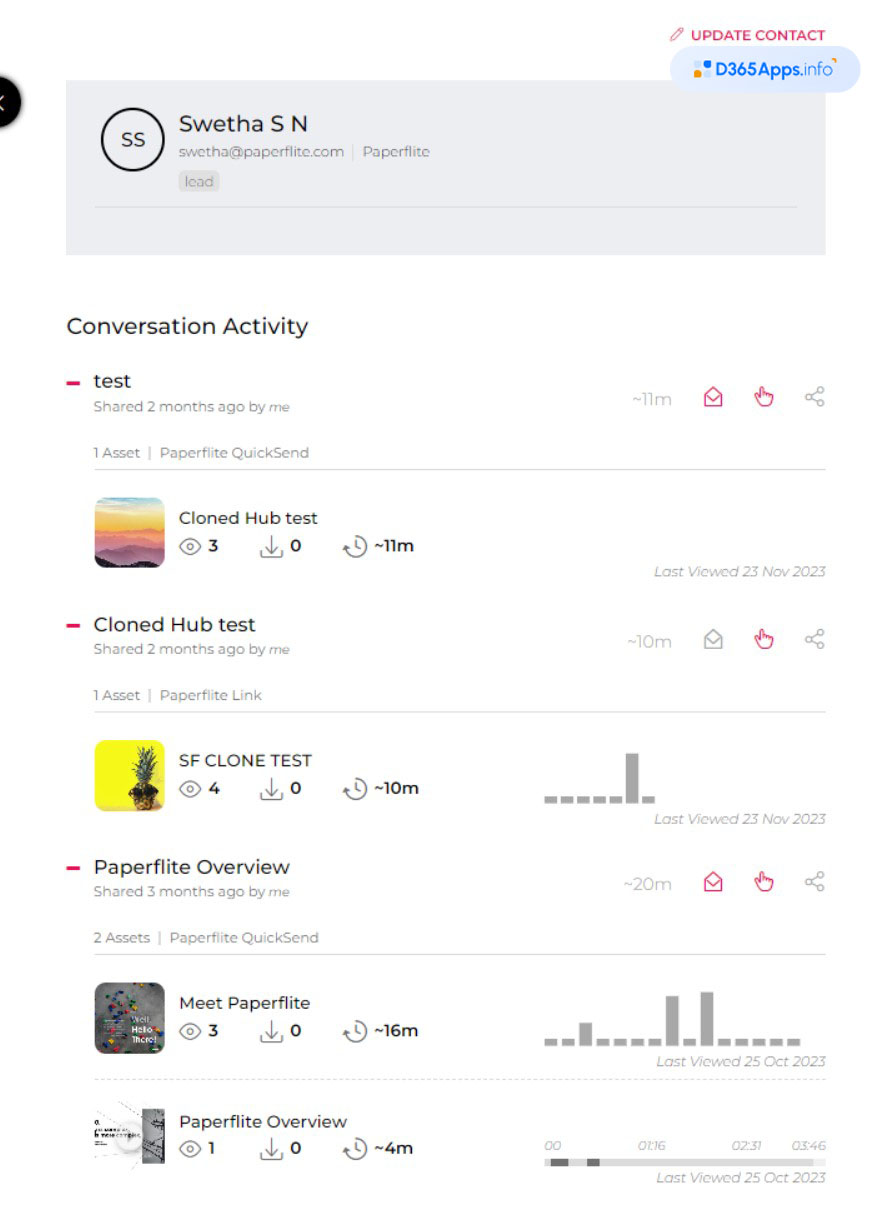Viewport: 881px width, 1211px height.
Task: Collapse the "Cloned Hub test" conversation
Action: [x=71, y=624]
